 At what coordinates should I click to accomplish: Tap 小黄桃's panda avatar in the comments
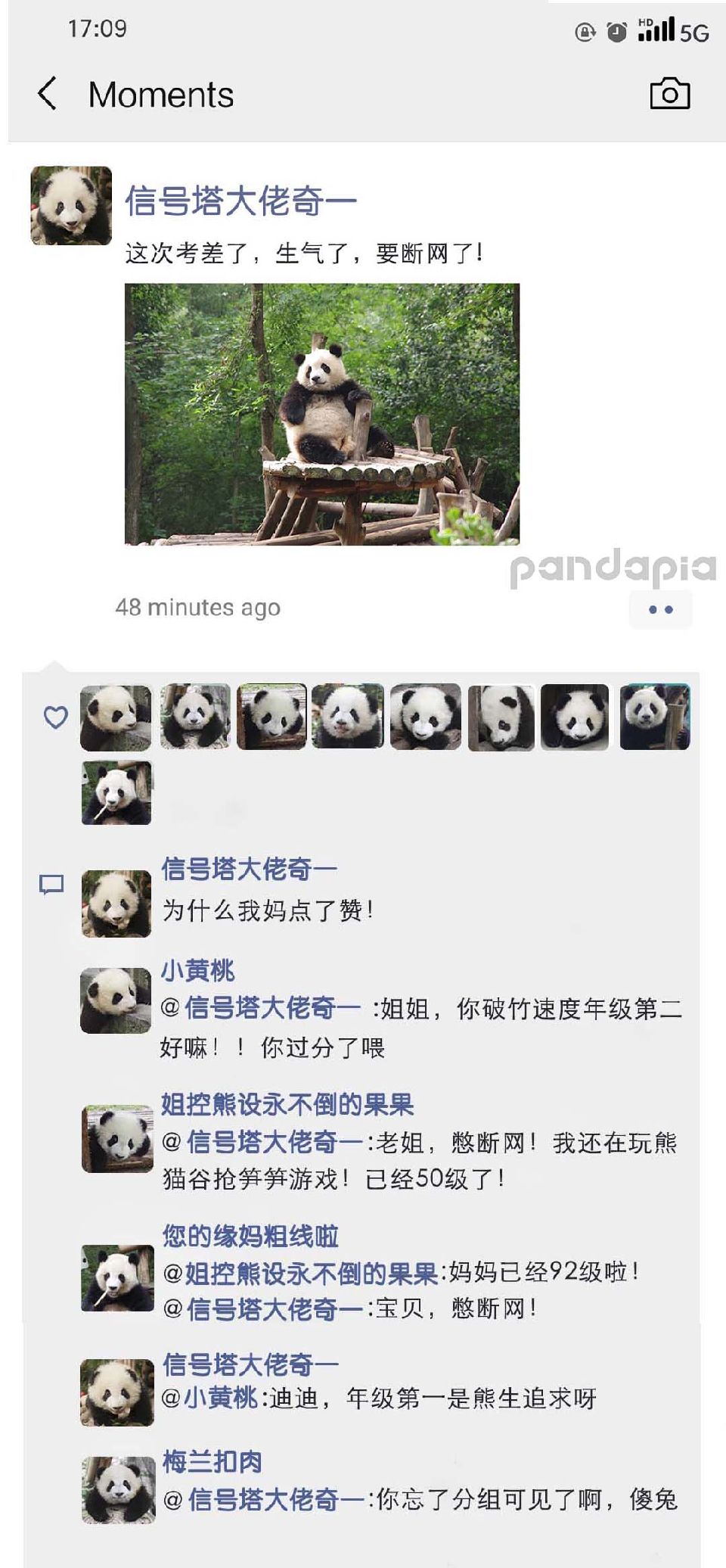(115, 999)
